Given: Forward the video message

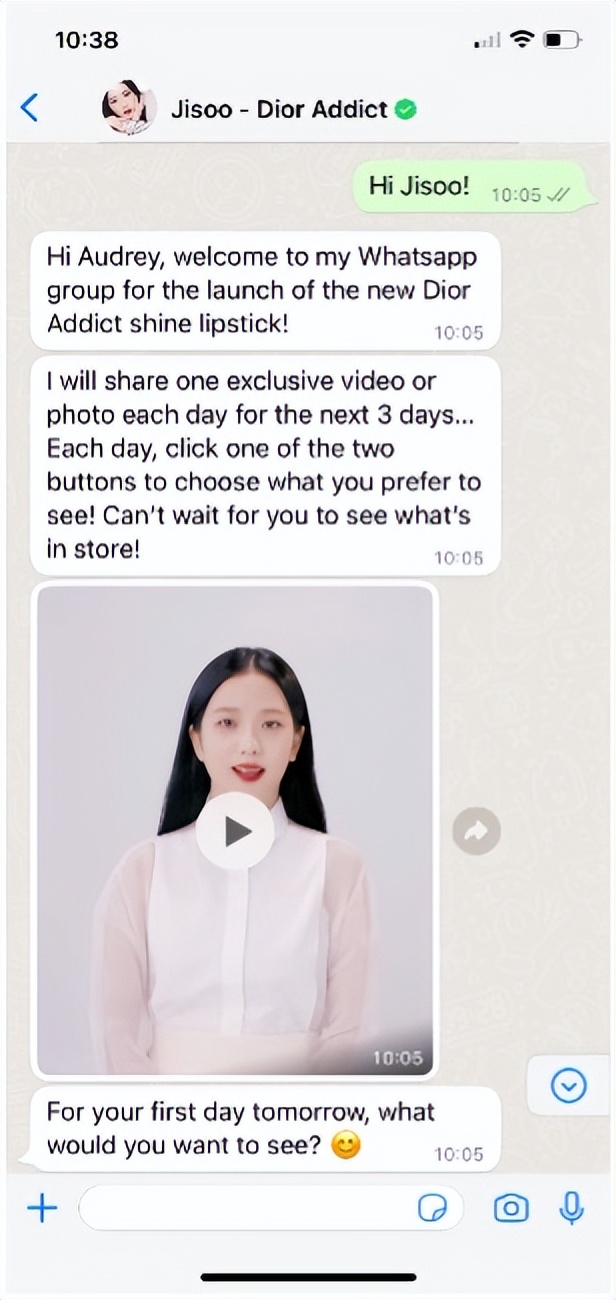Looking at the screenshot, I should [476, 830].
